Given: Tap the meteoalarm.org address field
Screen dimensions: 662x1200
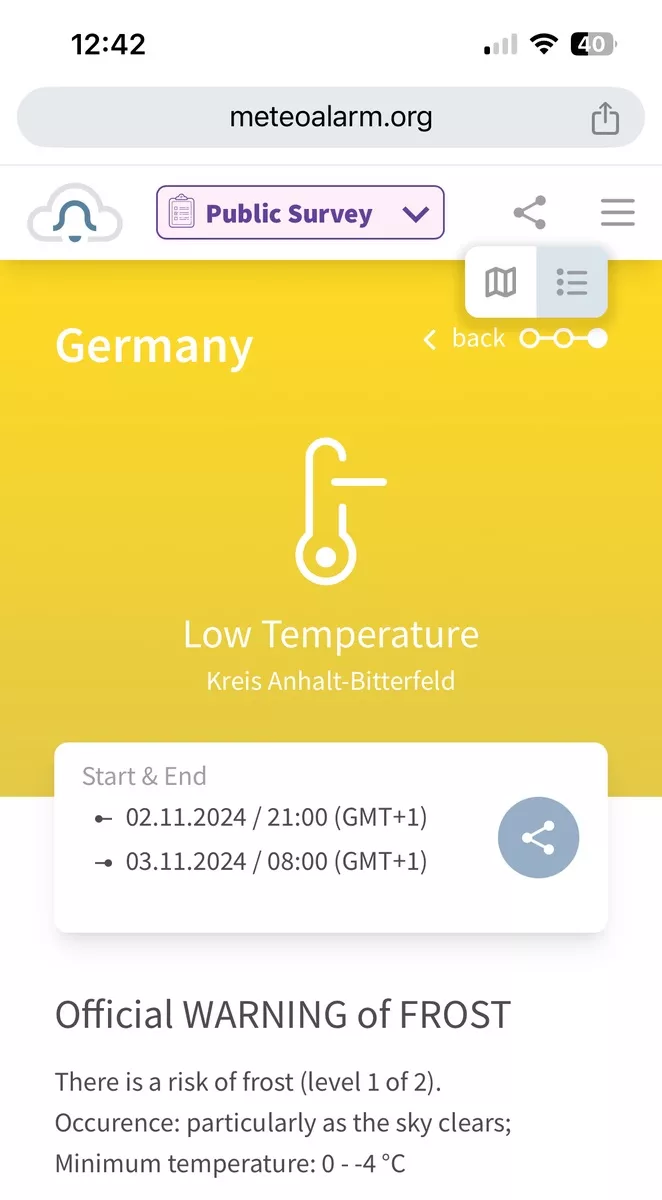Looking at the screenshot, I should (x=331, y=118).
